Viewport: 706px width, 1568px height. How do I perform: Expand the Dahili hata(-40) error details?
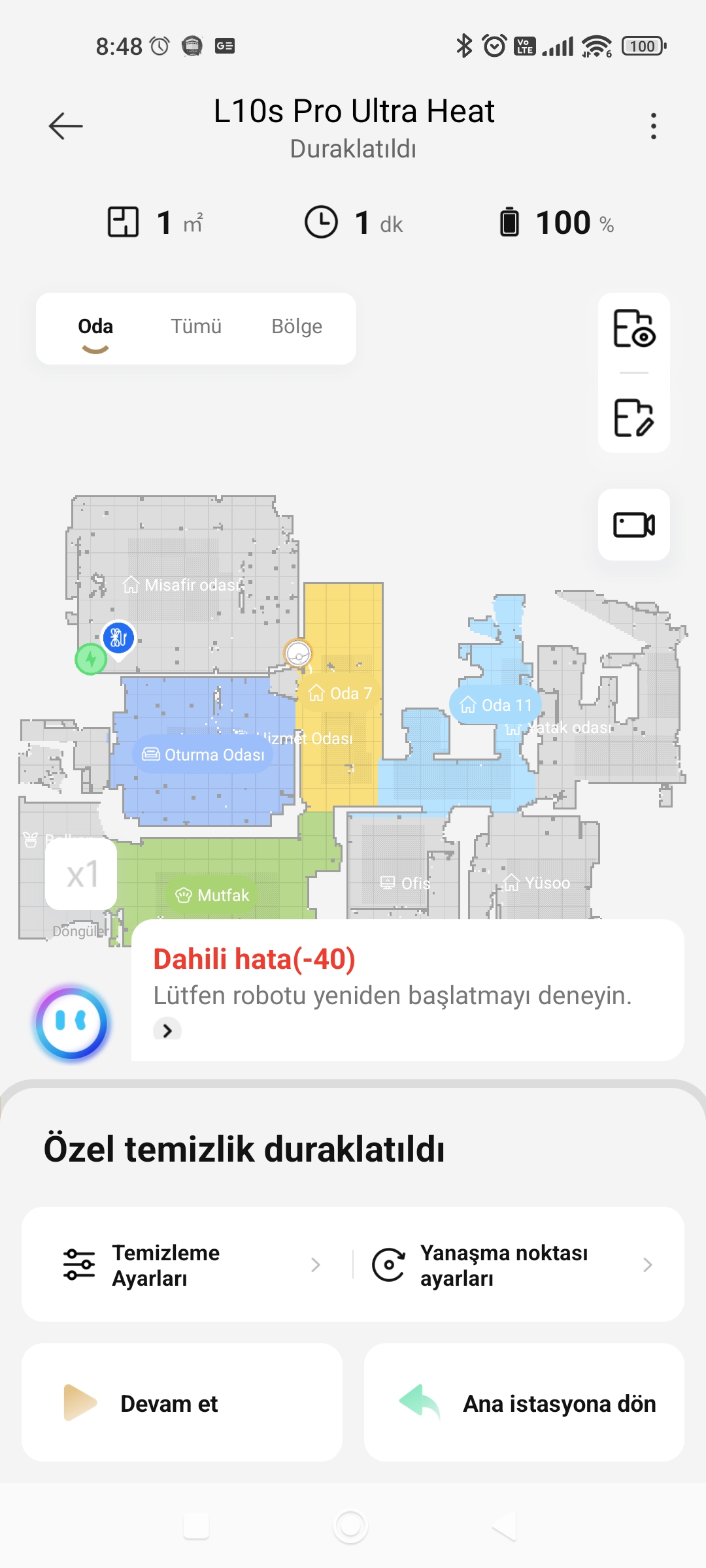pyautogui.click(x=167, y=1030)
